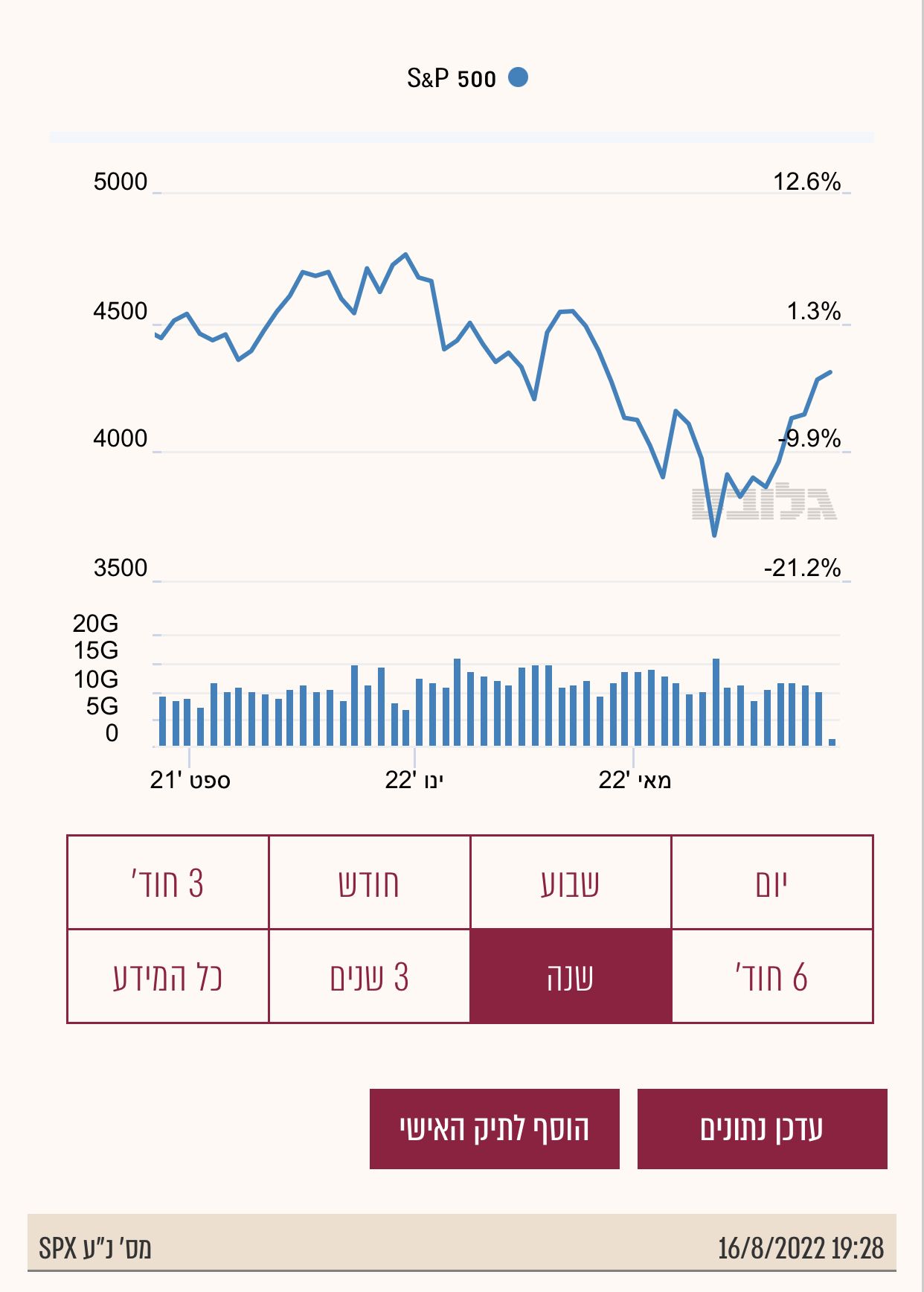
Task: Show כל המידע (all data) range
Action: coord(167,976)
